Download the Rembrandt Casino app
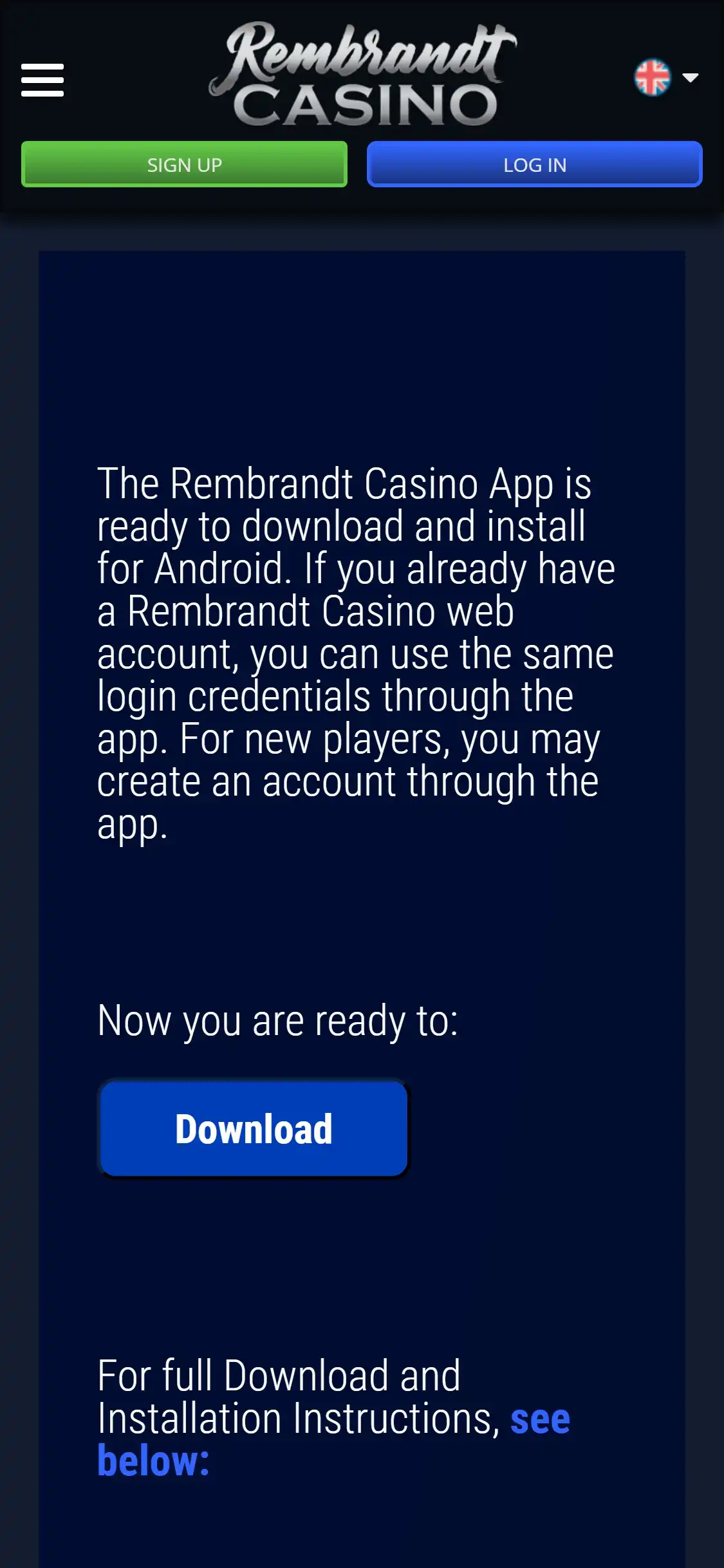 254,1129
